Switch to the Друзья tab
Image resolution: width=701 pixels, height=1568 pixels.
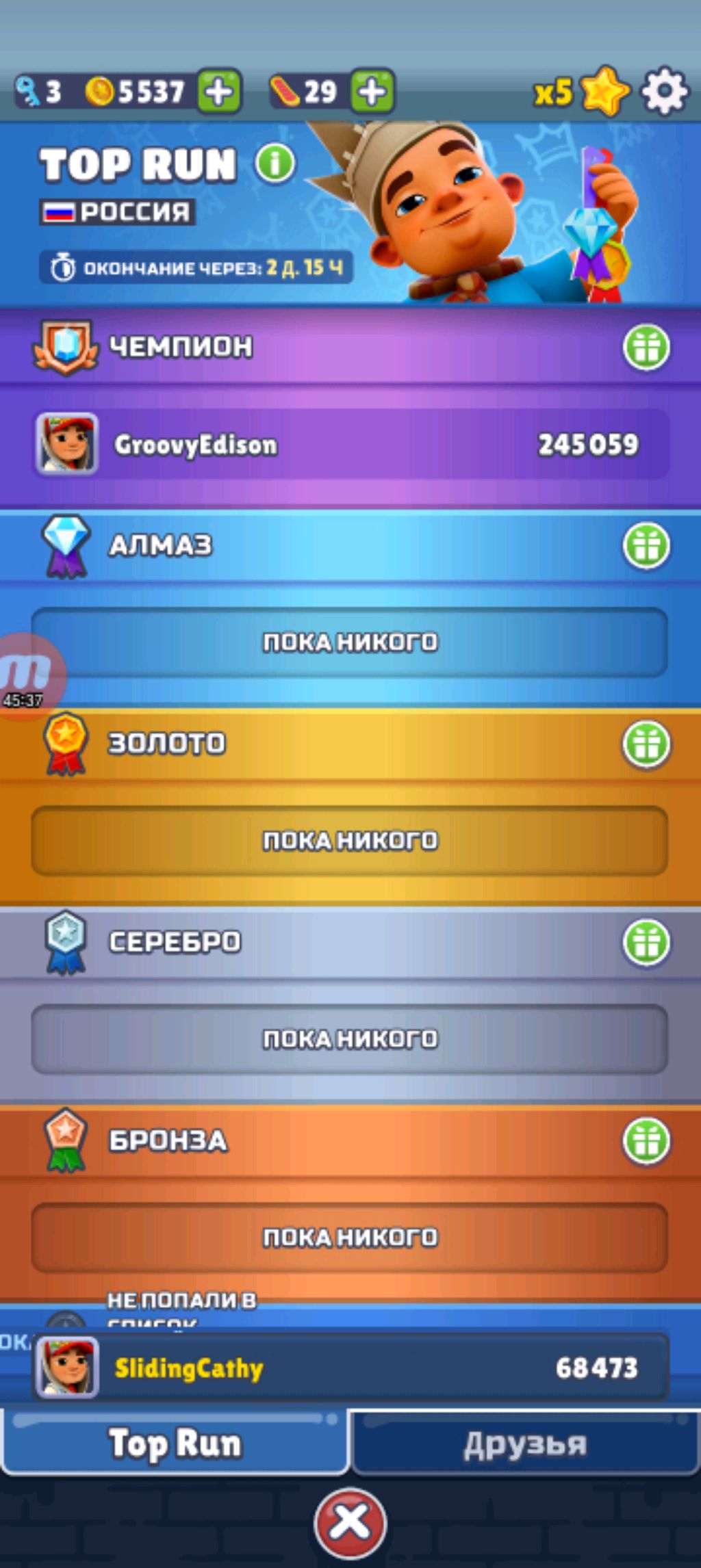[x=525, y=1443]
